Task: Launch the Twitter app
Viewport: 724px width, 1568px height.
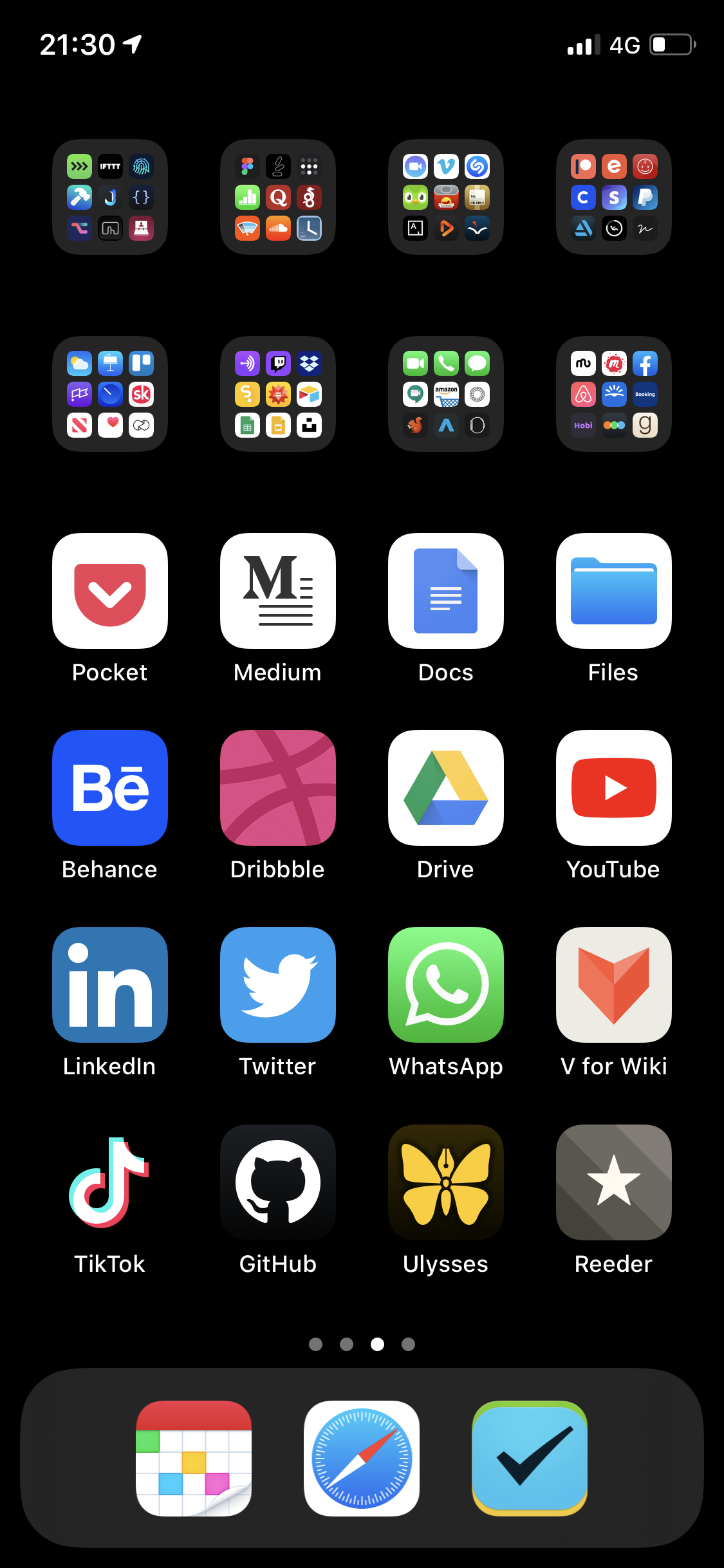Action: coord(278,984)
